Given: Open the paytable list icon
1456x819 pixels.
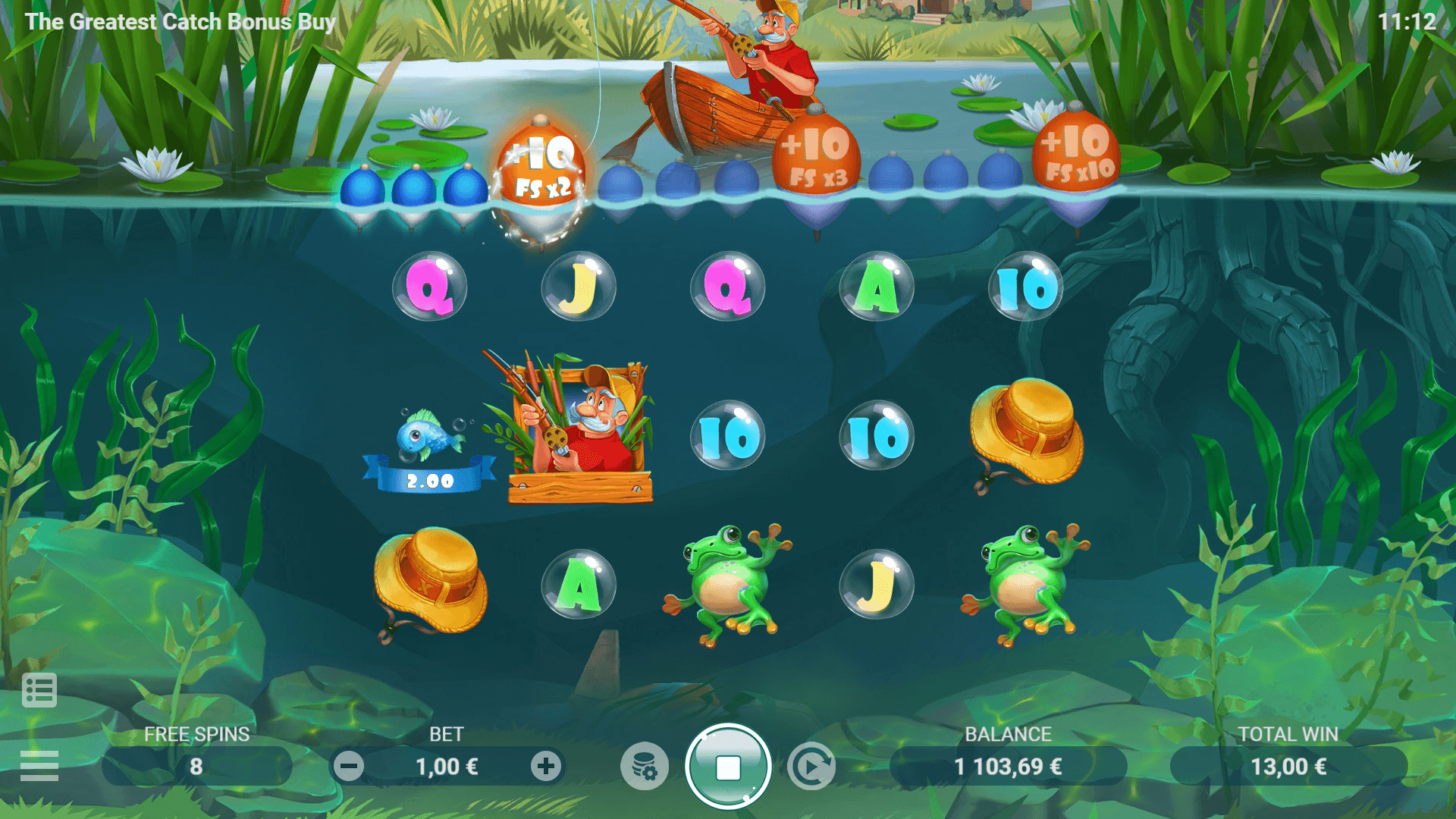Looking at the screenshot, I should click(39, 690).
